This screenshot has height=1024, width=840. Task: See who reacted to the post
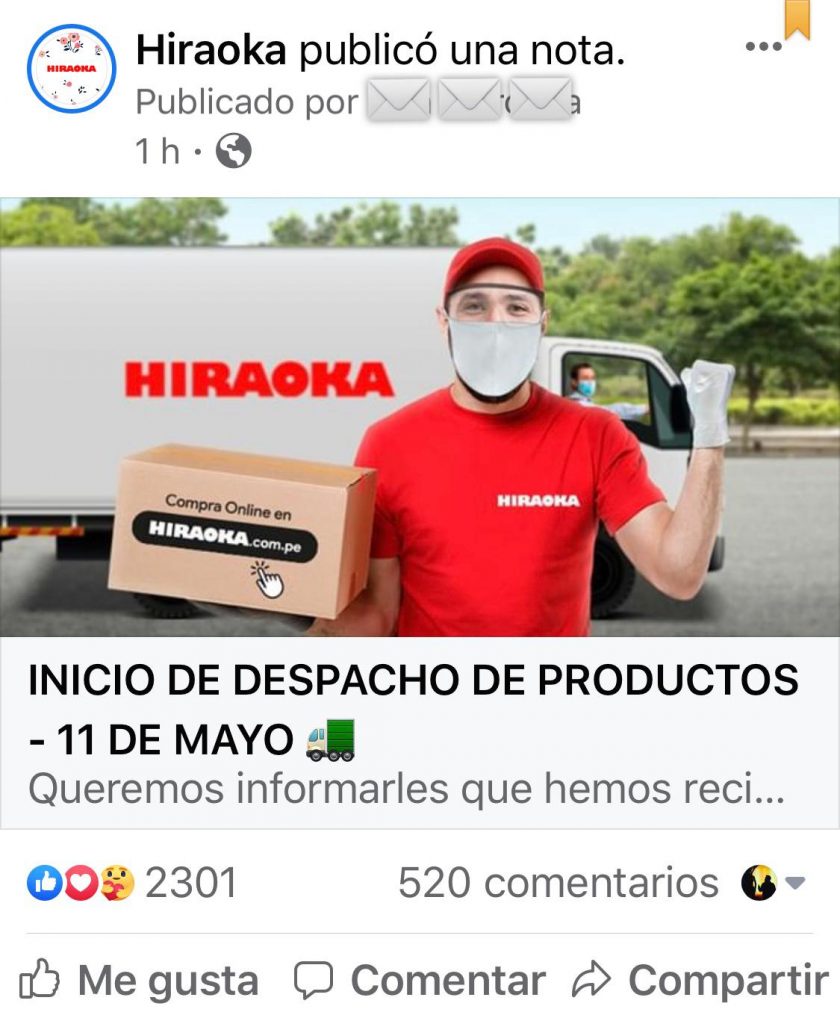(135, 883)
